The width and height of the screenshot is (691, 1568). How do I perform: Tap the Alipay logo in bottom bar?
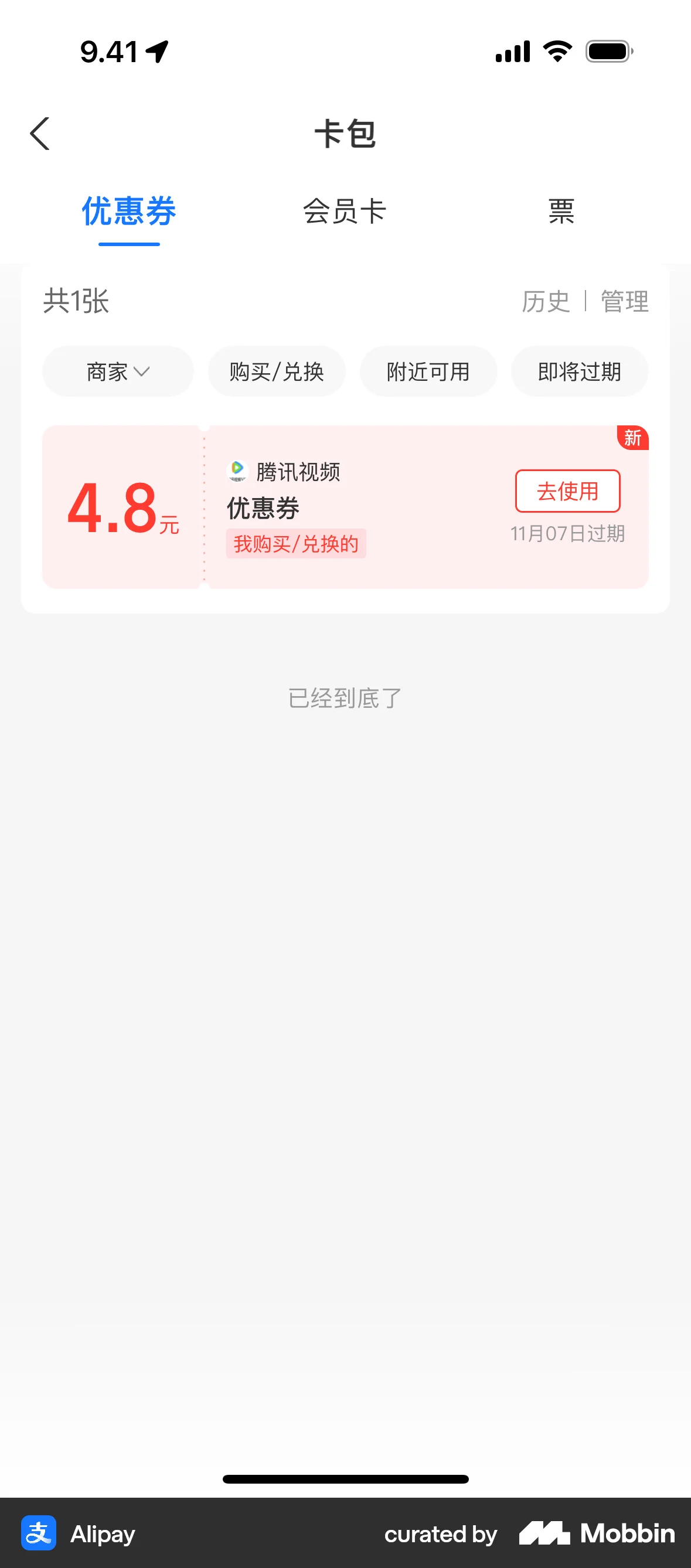click(38, 1533)
